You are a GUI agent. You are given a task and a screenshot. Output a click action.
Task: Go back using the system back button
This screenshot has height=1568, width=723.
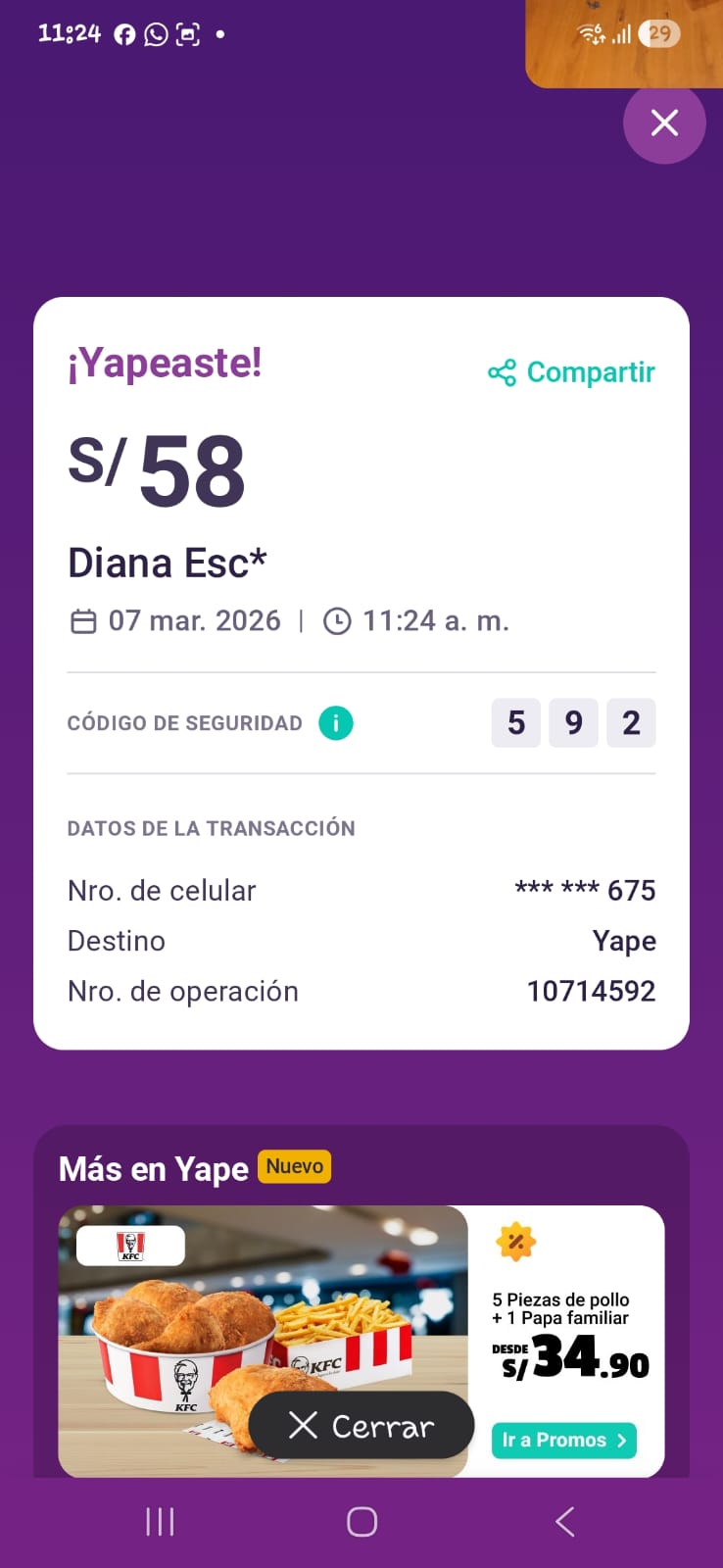click(564, 1521)
